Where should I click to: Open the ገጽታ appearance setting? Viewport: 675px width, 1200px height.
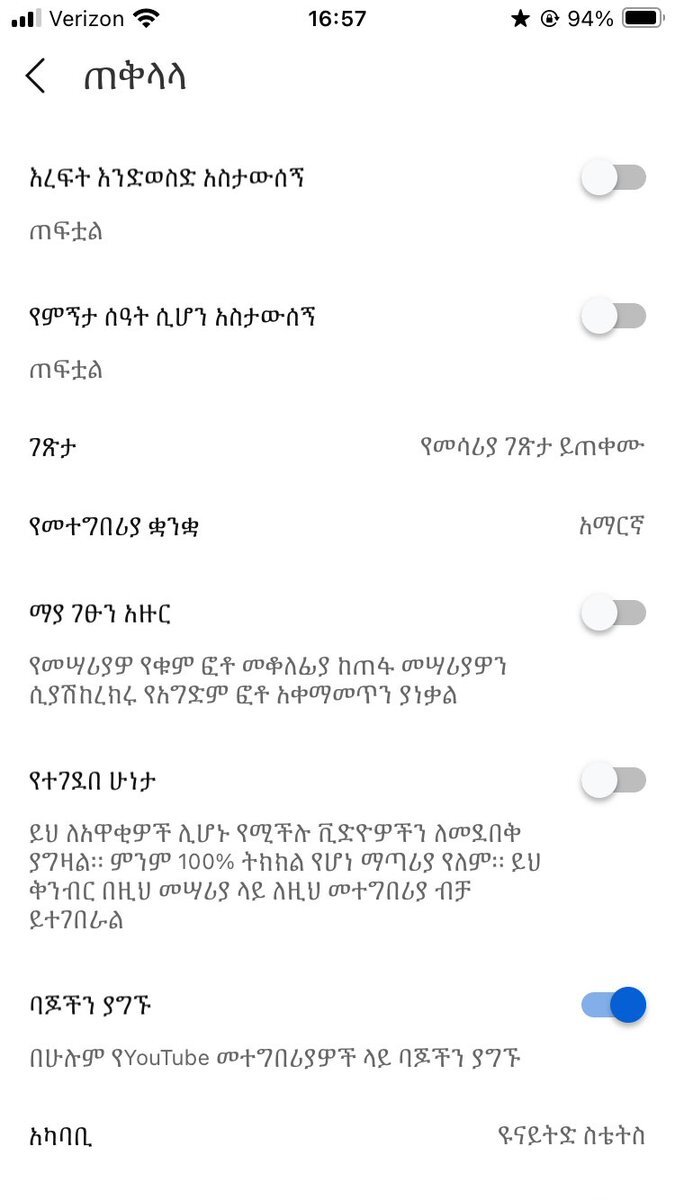pyautogui.click(x=337, y=446)
